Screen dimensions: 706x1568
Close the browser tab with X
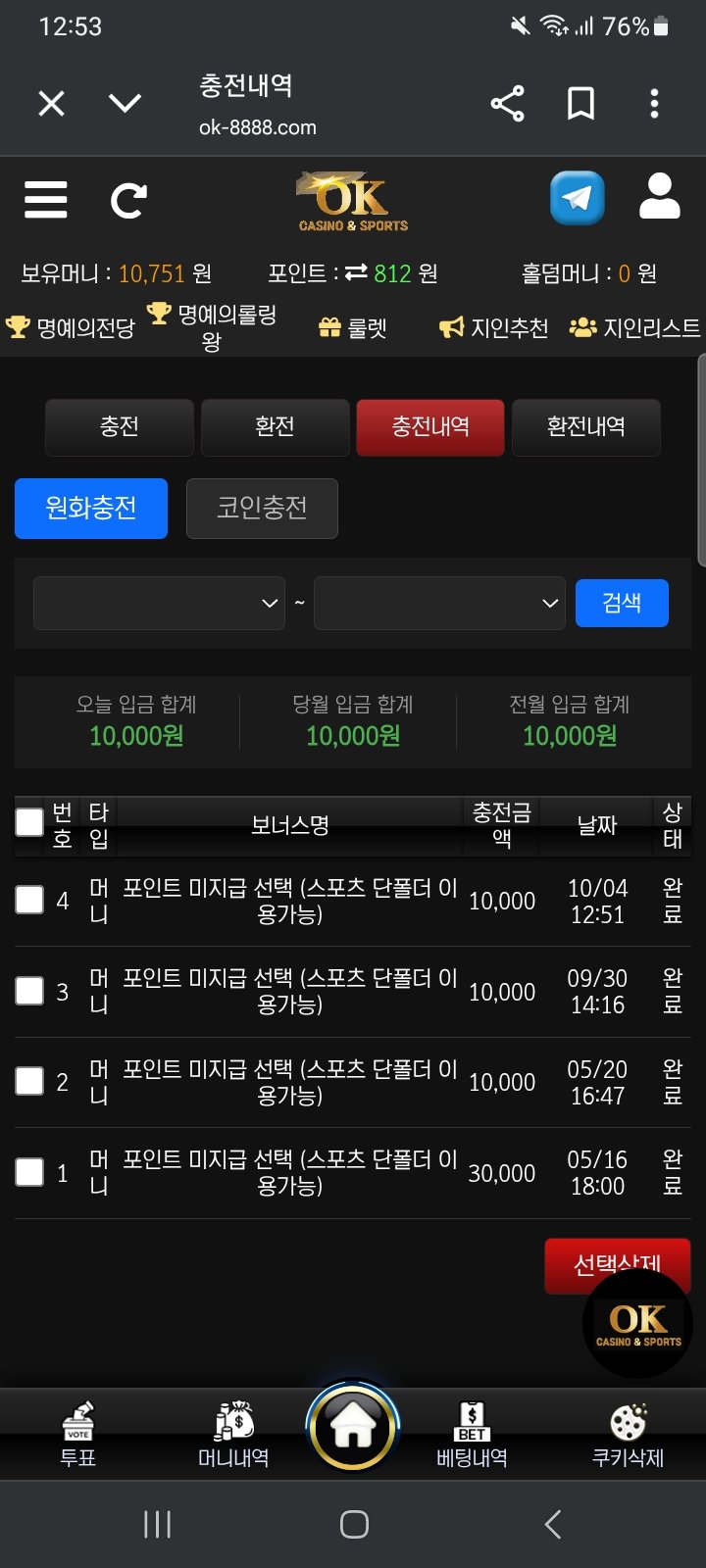pyautogui.click(x=51, y=103)
